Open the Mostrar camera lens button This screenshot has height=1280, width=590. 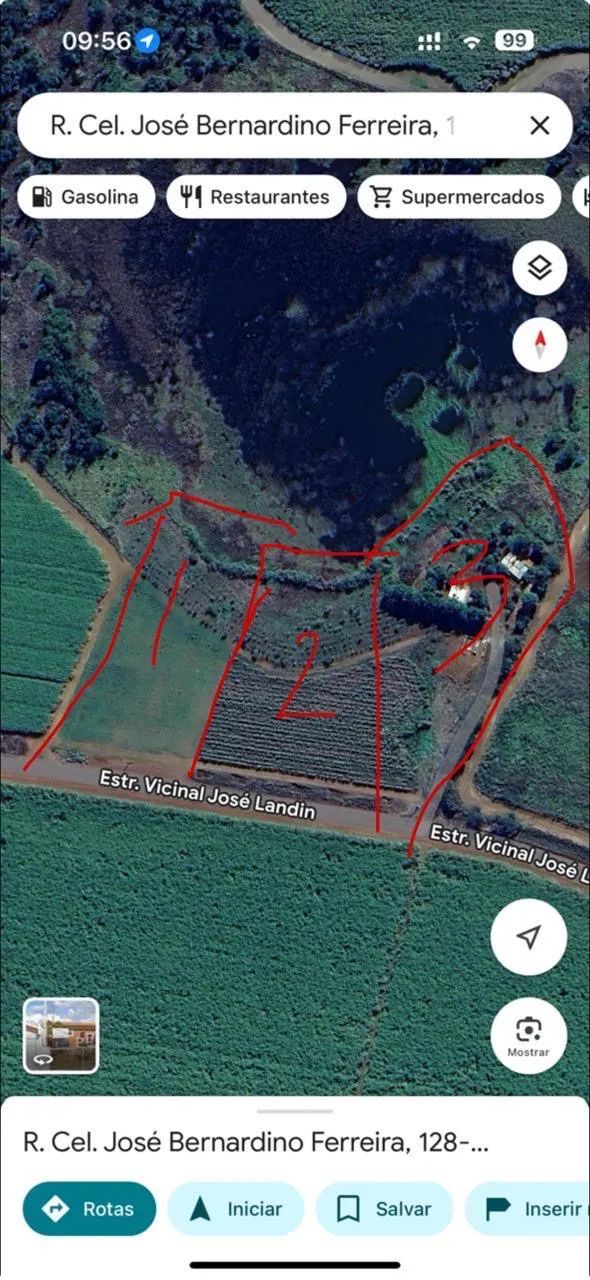(529, 1035)
